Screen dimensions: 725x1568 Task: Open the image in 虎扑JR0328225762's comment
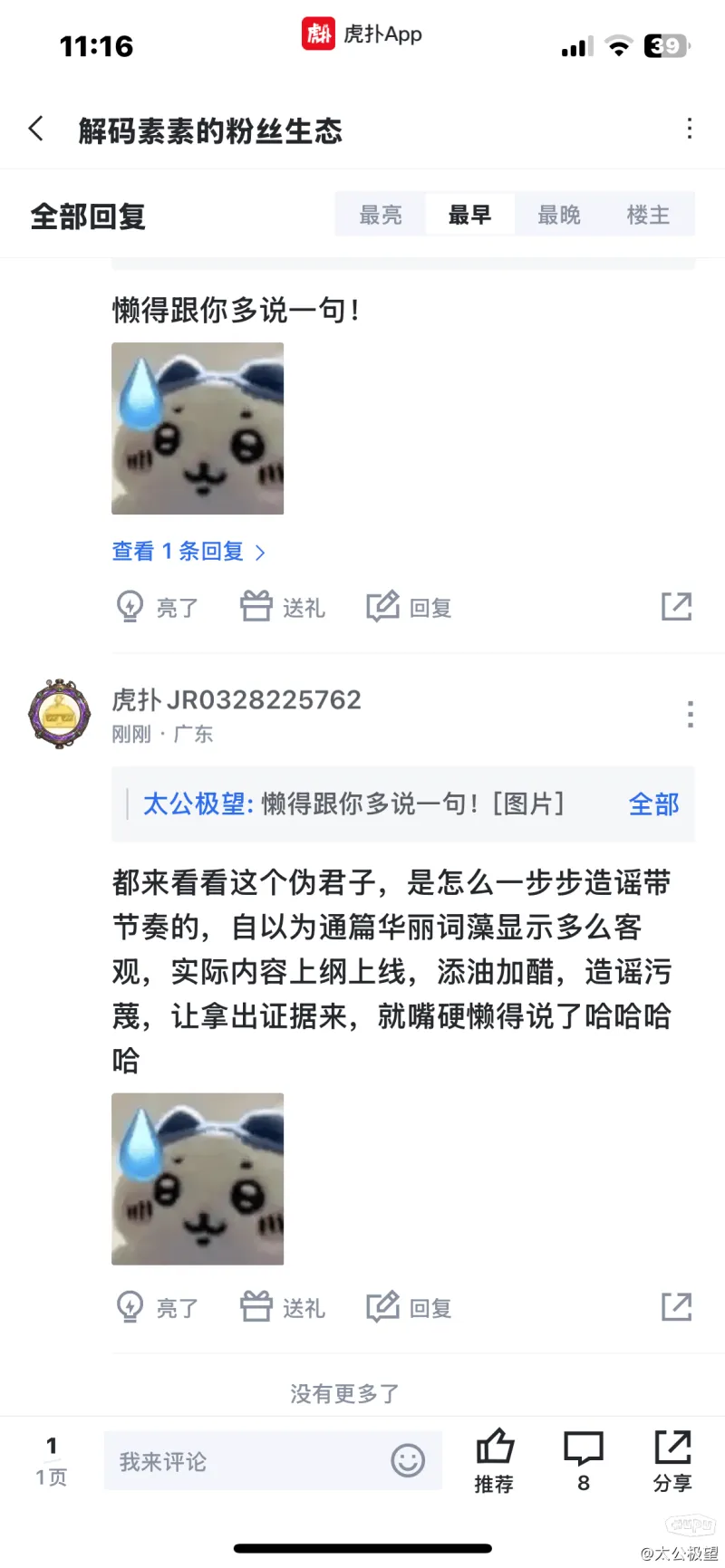pyautogui.click(x=198, y=1178)
